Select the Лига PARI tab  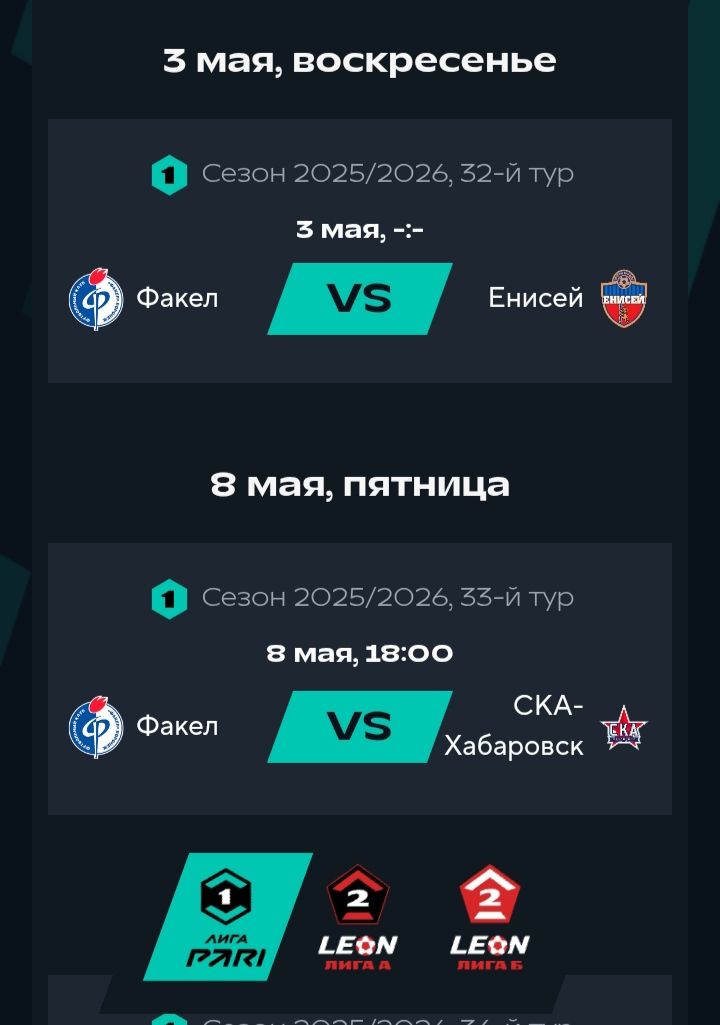227,917
